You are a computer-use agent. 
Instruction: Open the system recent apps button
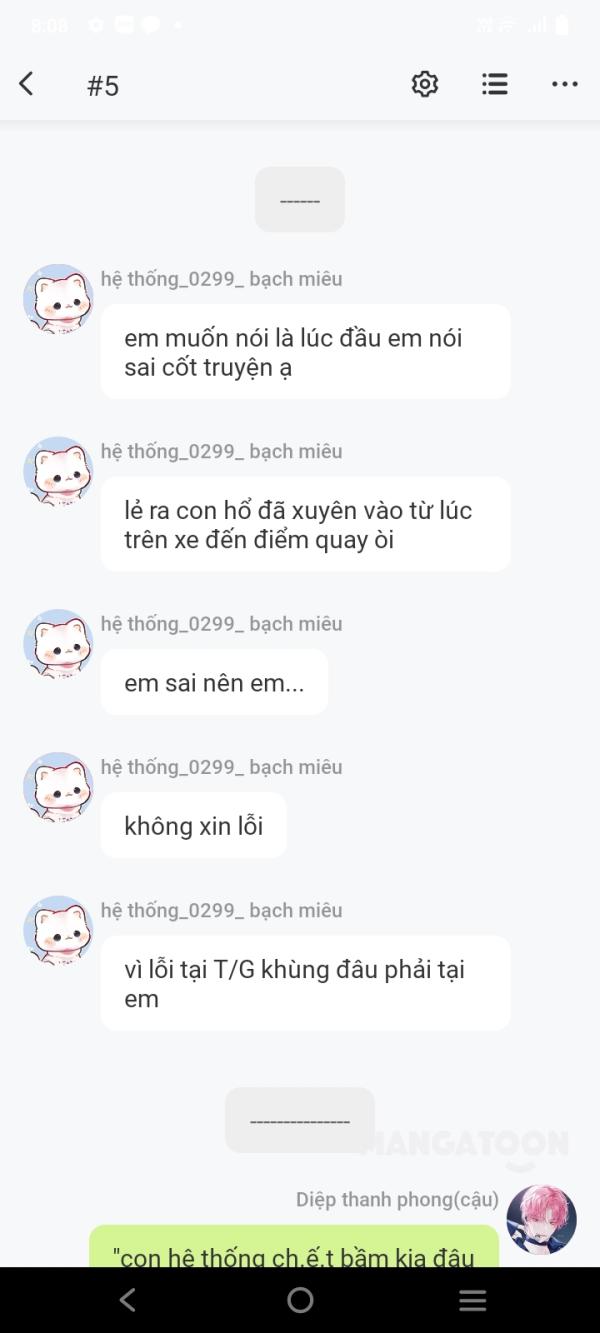coord(472,1300)
